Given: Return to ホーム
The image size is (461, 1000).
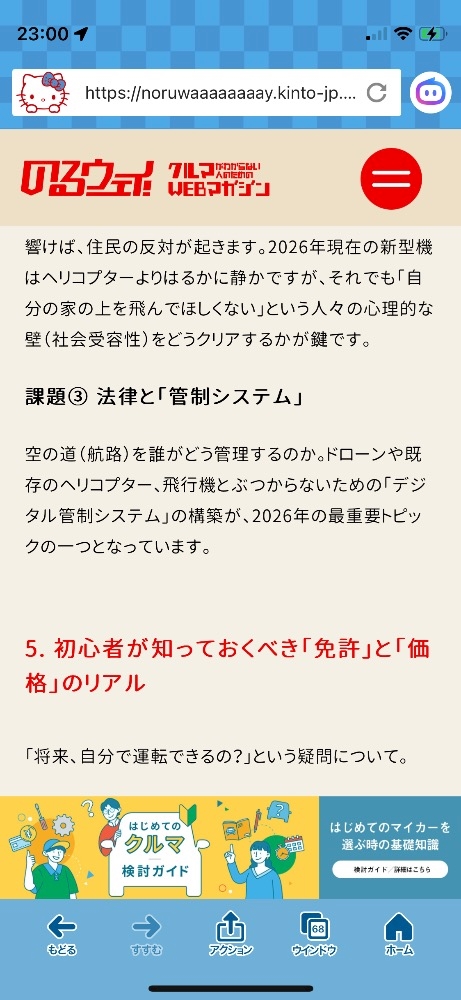Looking at the screenshot, I should [399, 934].
